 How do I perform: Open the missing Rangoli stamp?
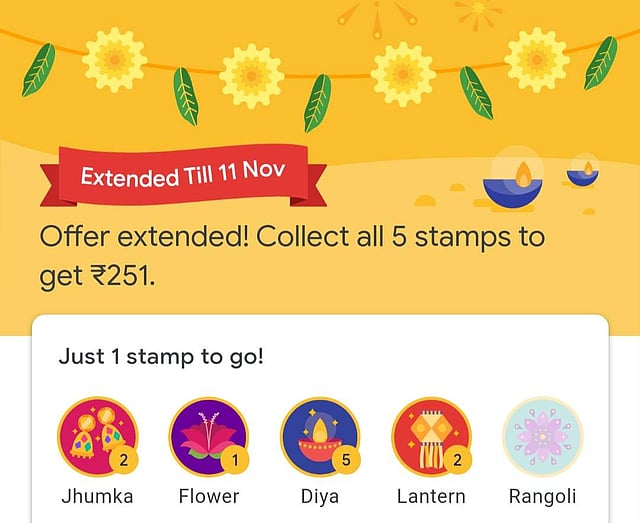[x=542, y=437]
